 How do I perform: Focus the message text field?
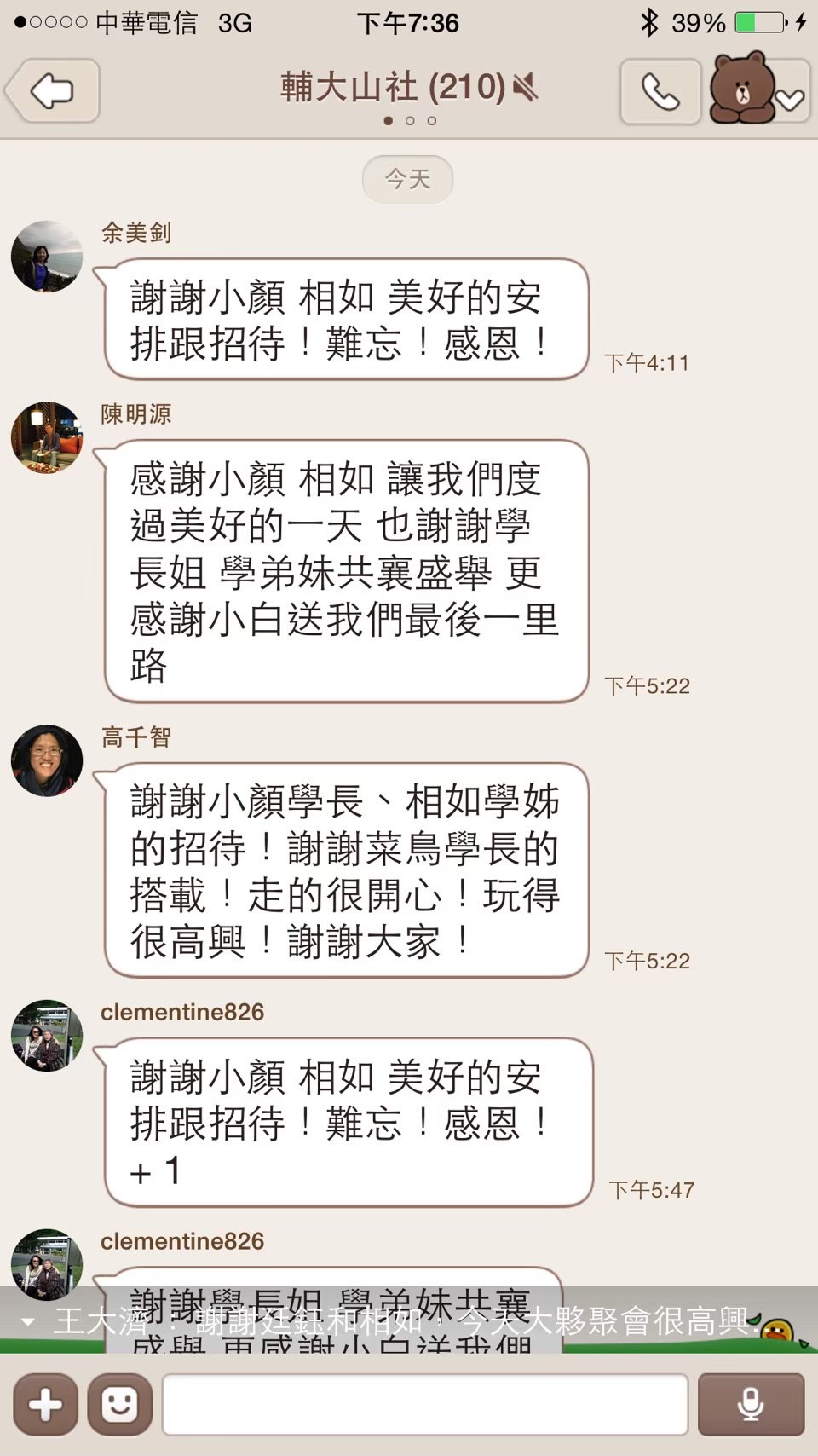(424, 1404)
